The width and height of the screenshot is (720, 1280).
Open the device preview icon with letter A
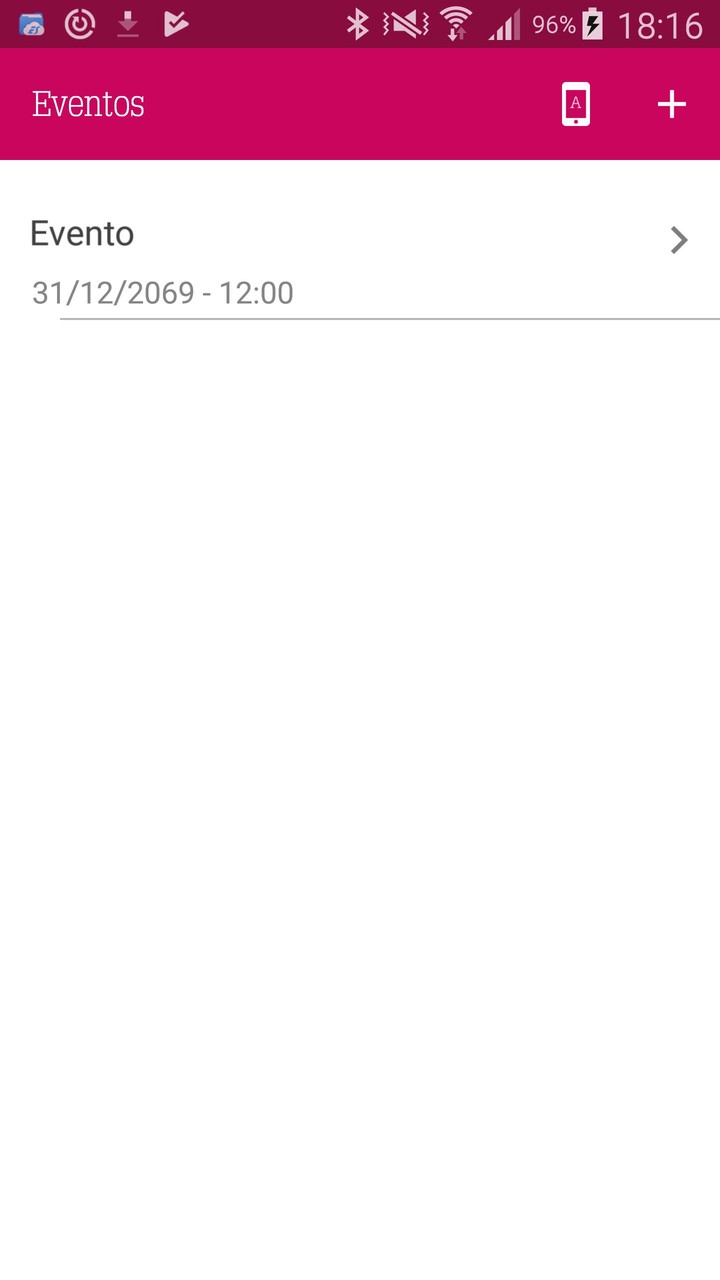[575, 103]
